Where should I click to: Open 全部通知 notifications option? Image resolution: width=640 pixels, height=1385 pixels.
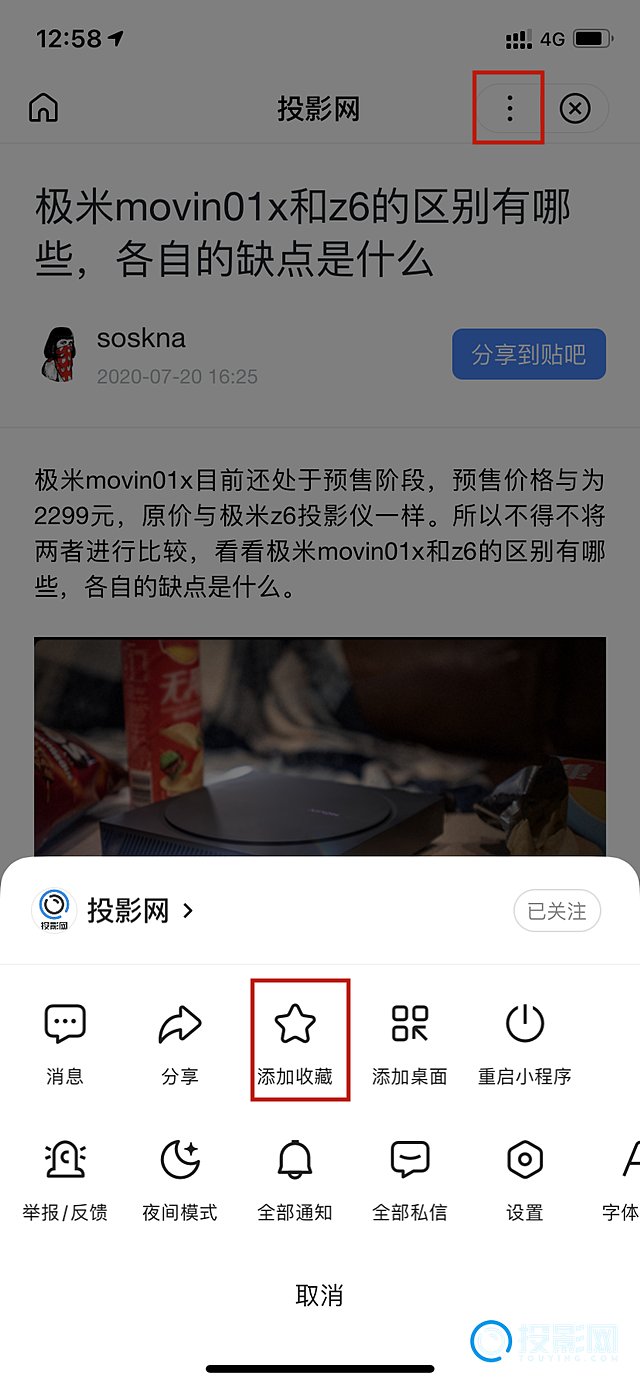[295, 1178]
